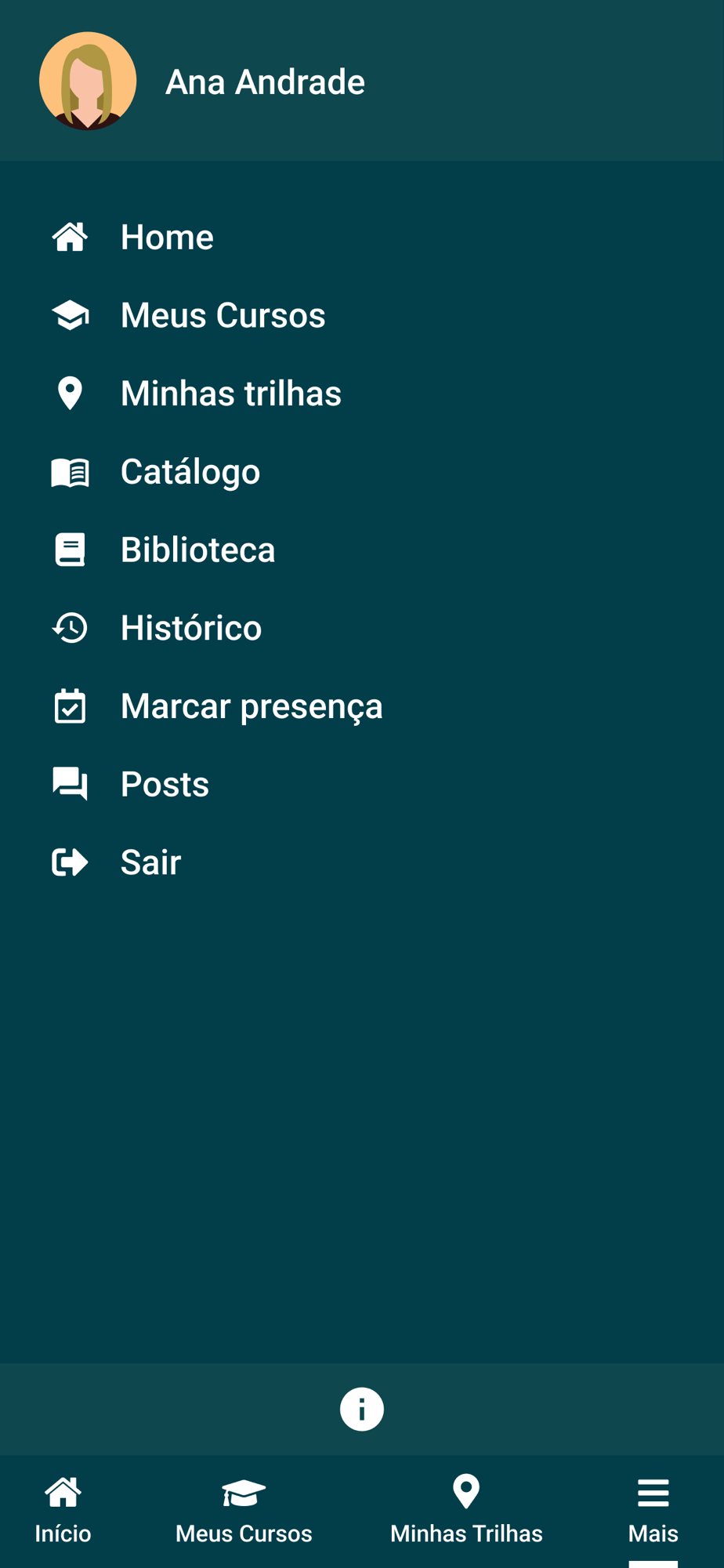The image size is (724, 1568).
Task: View the Histórico
Action: (190, 628)
